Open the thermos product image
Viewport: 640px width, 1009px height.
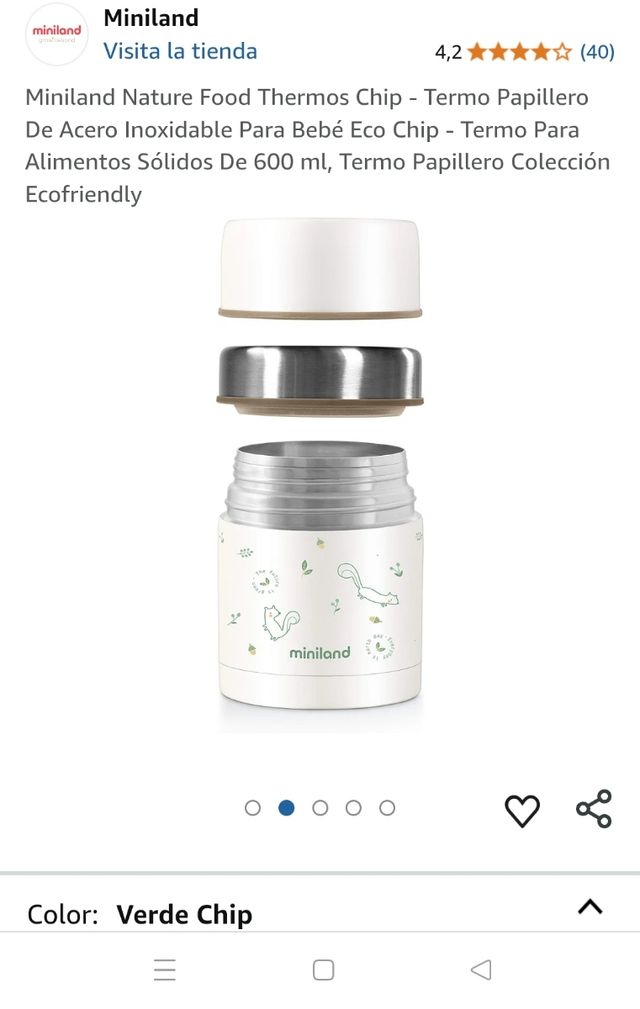pyautogui.click(x=320, y=465)
